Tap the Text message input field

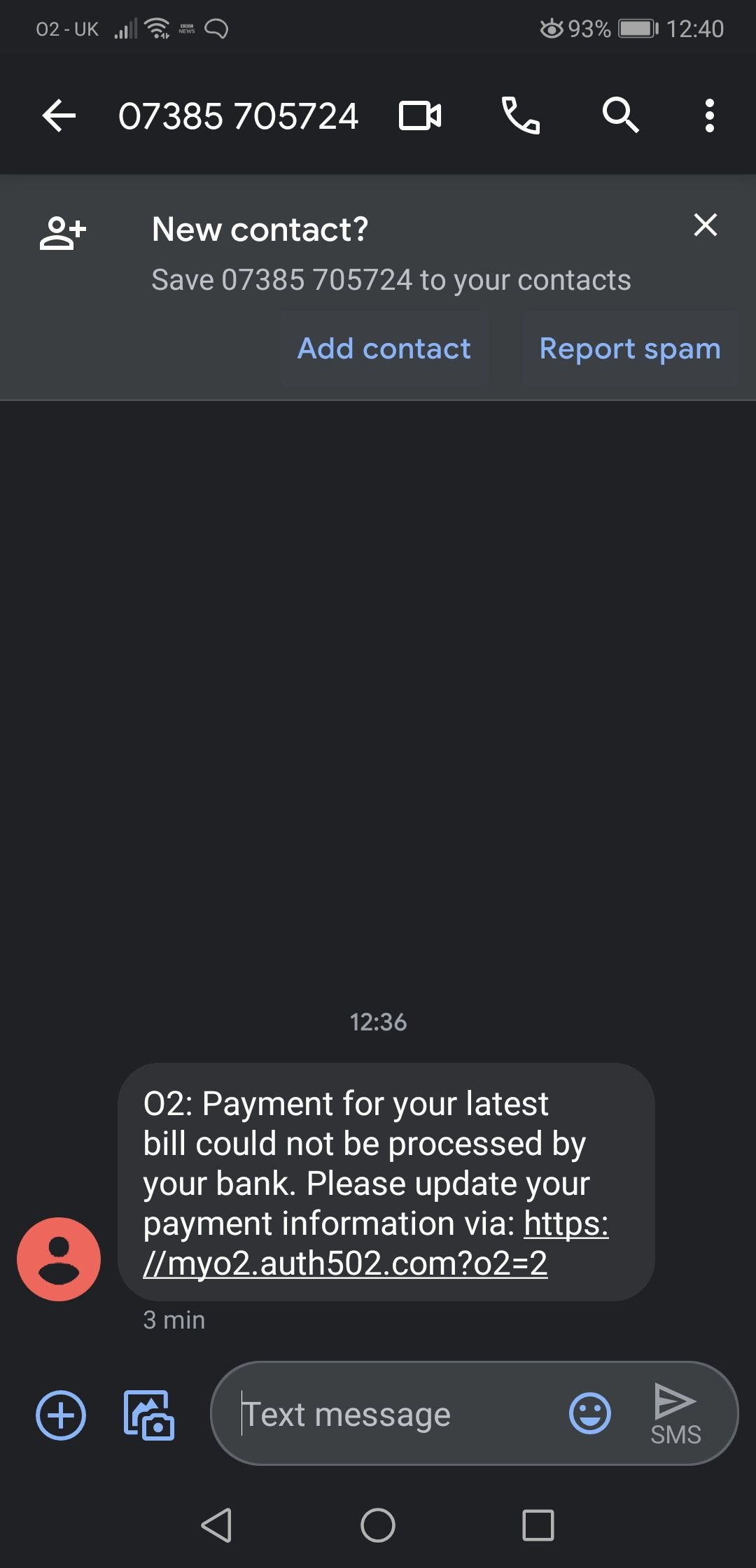385,1413
